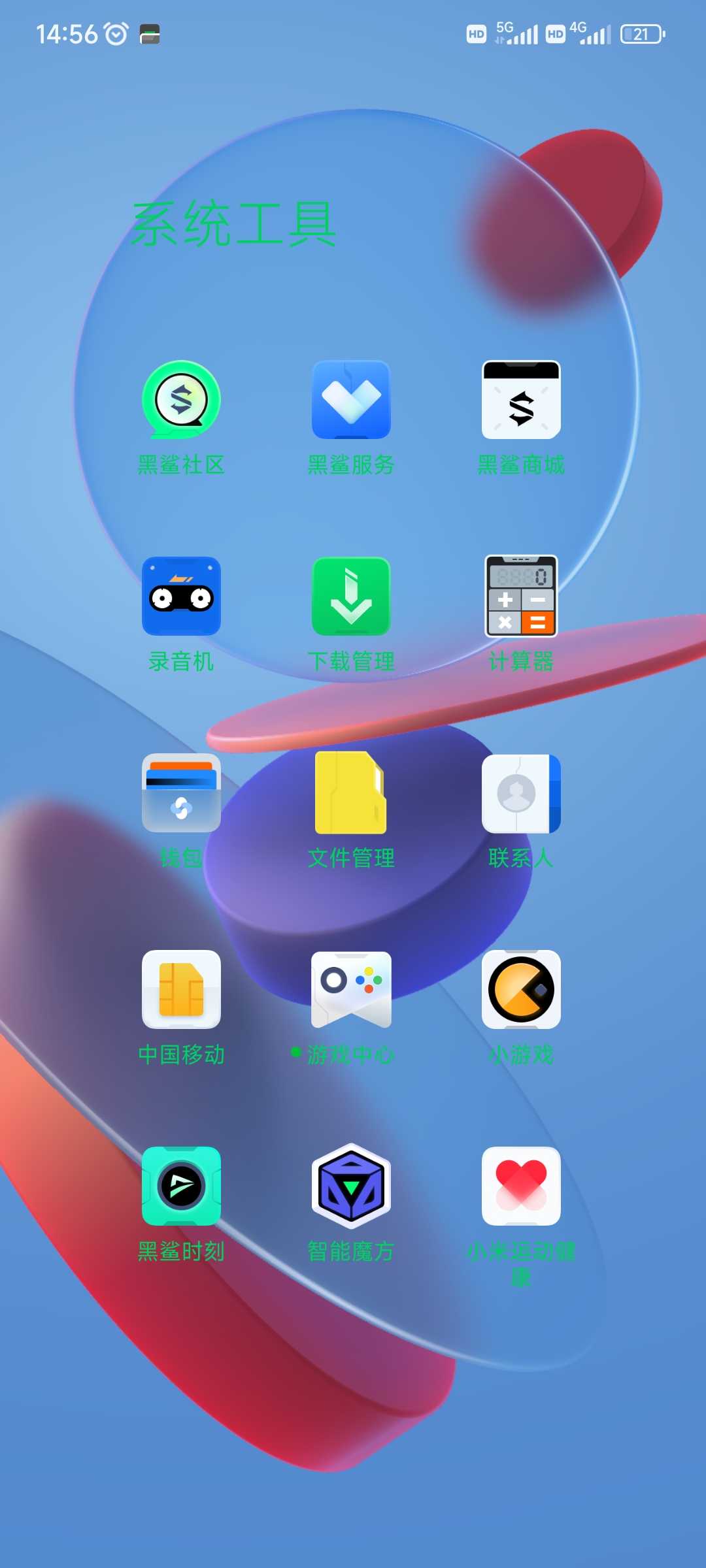The image size is (706, 1568).
Task: Open 小米运动健康 health app
Action: click(x=521, y=1186)
